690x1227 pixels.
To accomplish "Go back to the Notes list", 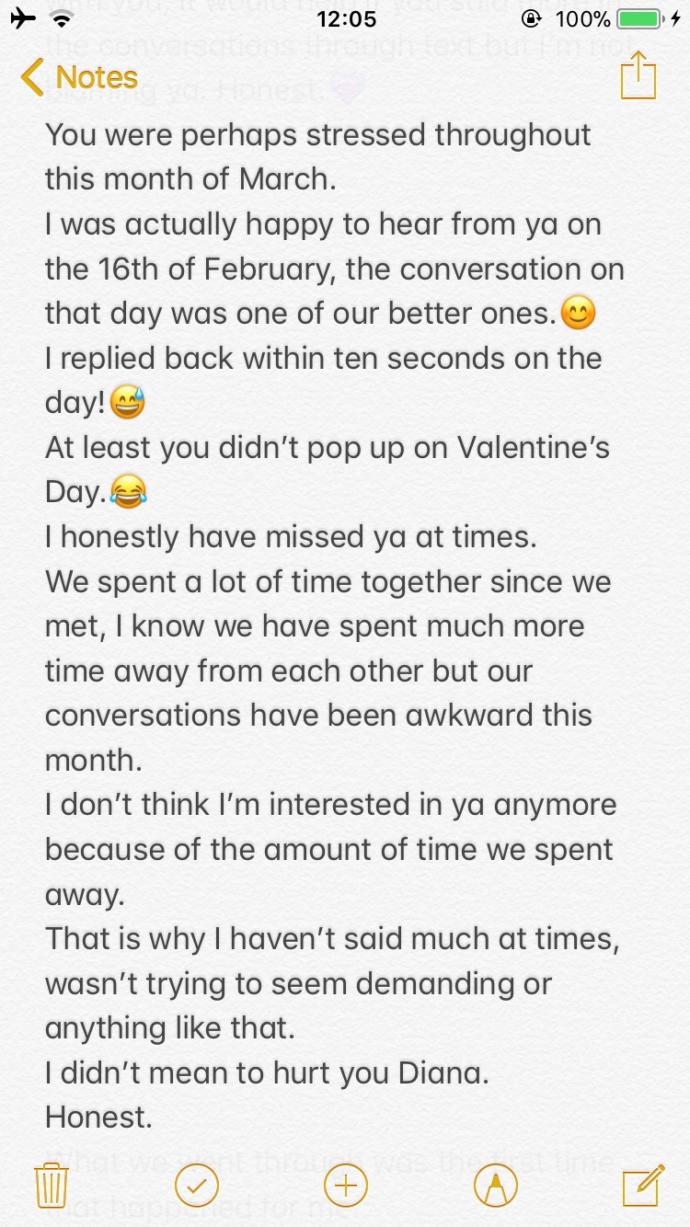I will (x=79, y=77).
